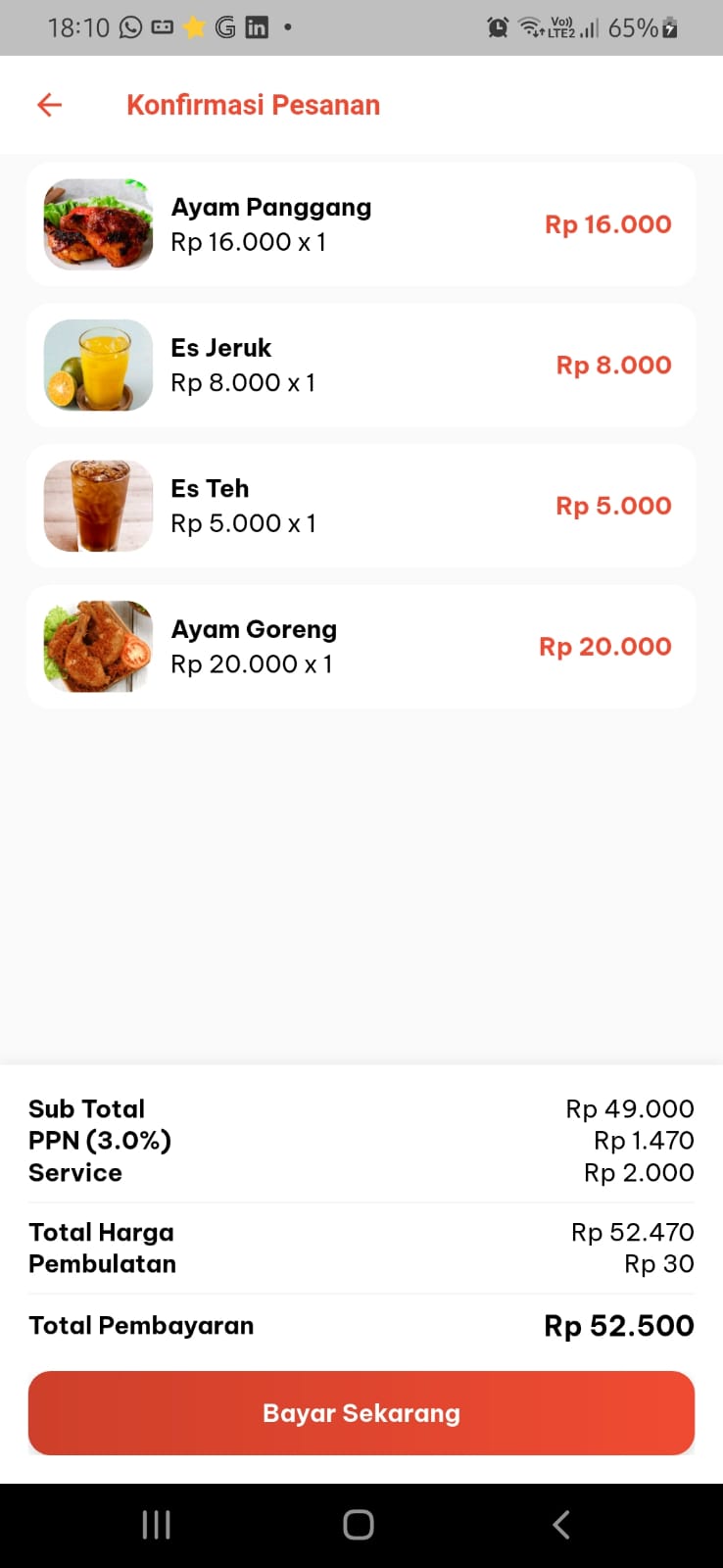723x1568 pixels.
Task: Tap the Ayam Goreng thumbnail image
Action: 97,646
